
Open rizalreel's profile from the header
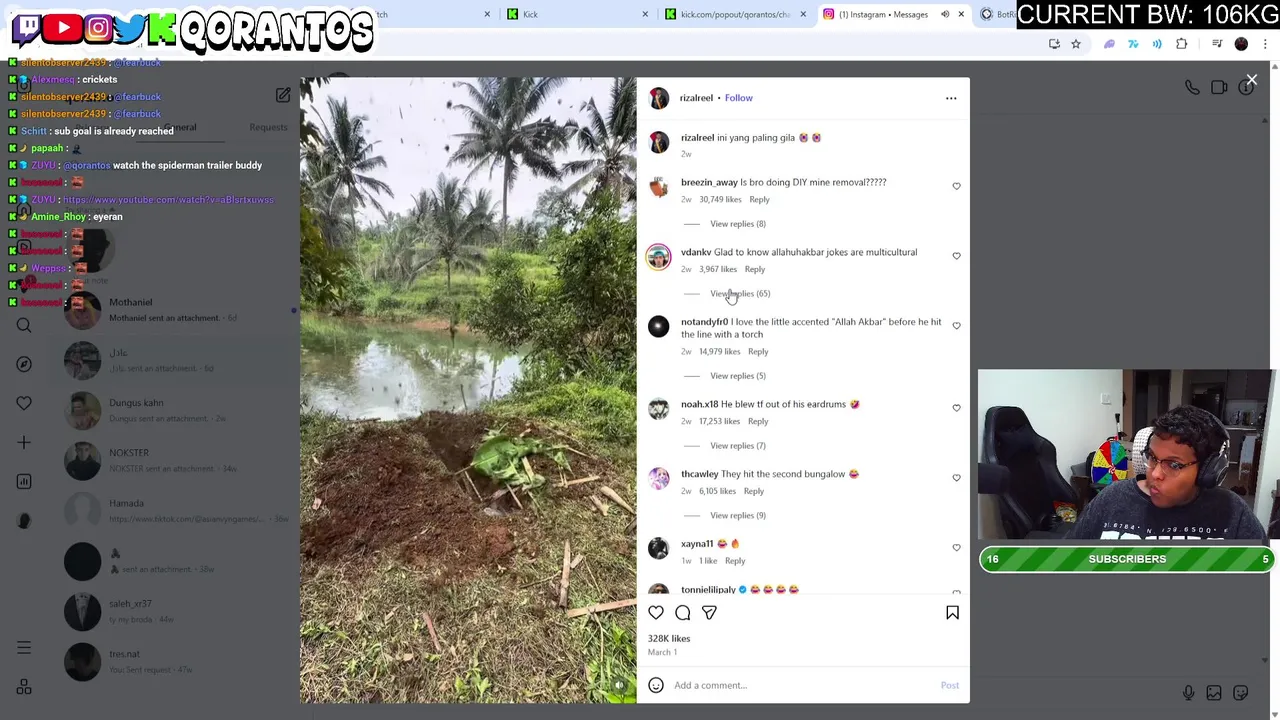coord(696,98)
